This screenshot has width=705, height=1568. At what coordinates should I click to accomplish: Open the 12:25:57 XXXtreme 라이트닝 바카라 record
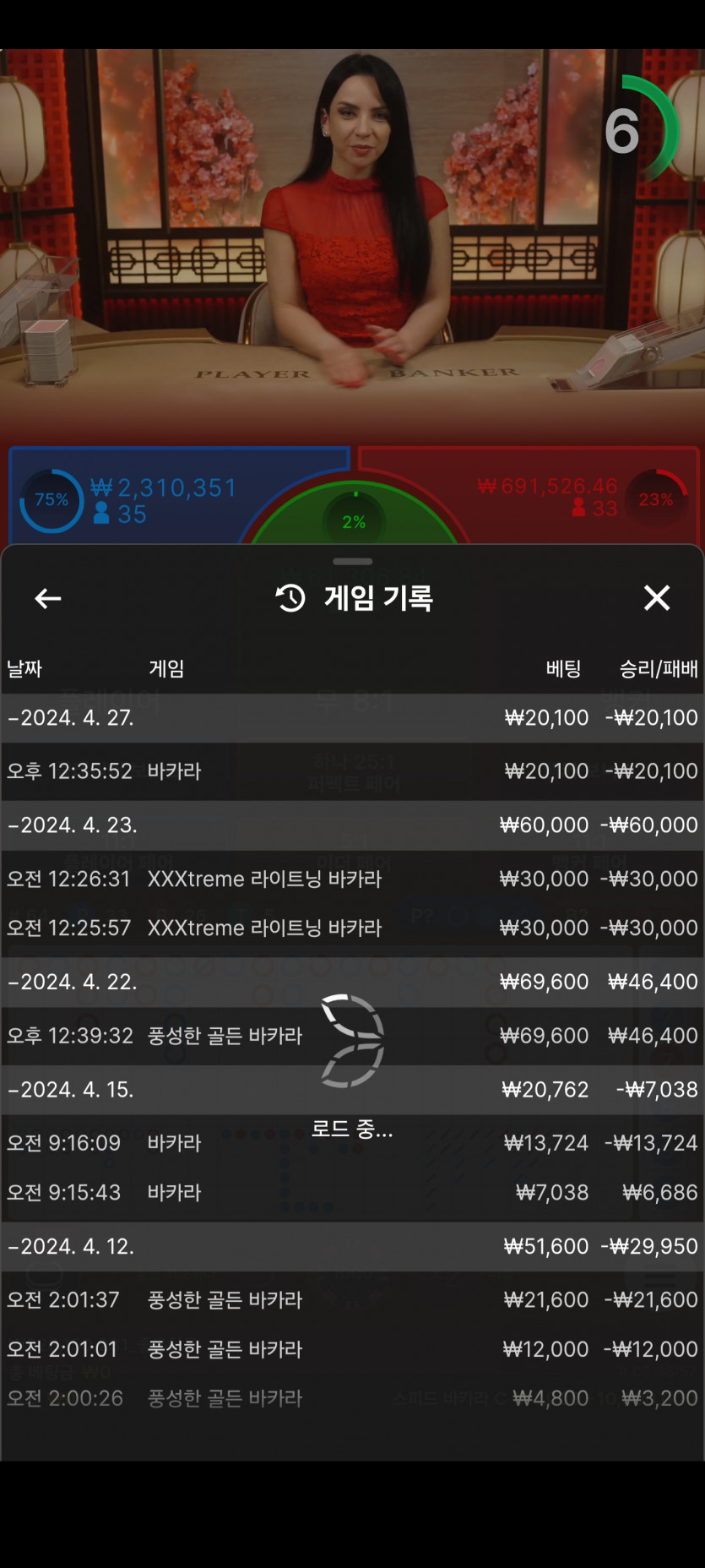click(x=351, y=928)
